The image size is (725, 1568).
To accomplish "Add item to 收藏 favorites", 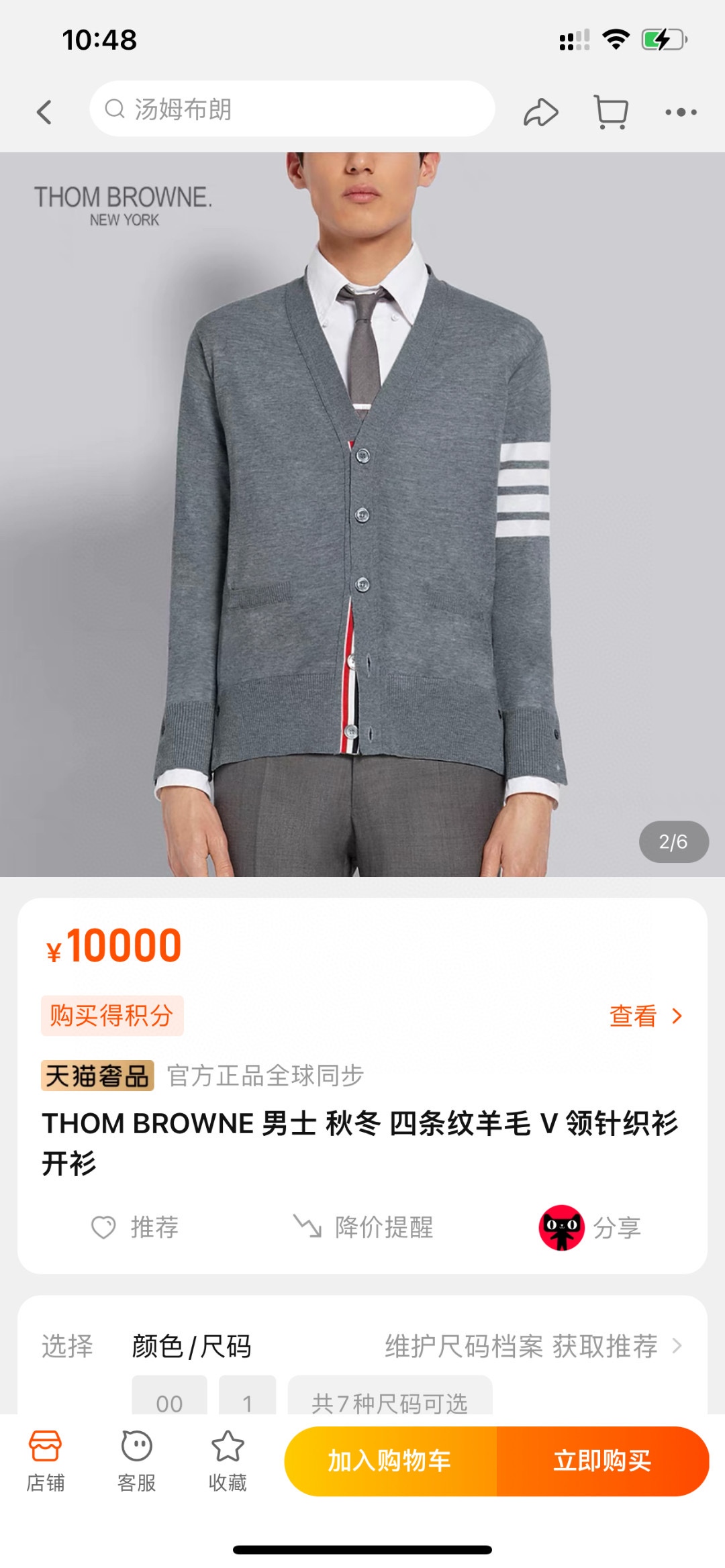I will click(228, 1461).
